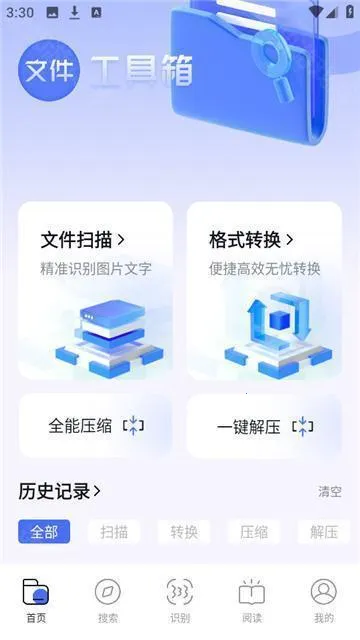Tap 清空 to clear history

pos(330,491)
